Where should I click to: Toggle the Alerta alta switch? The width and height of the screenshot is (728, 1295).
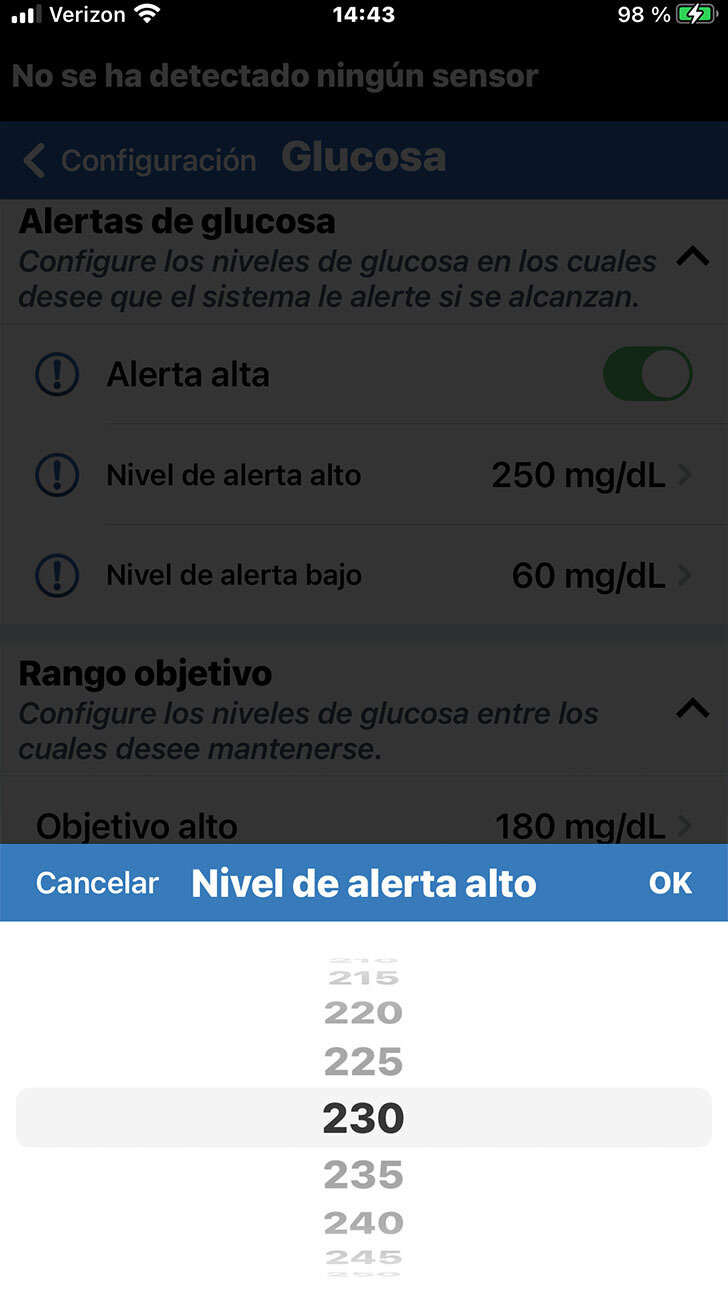click(x=647, y=374)
